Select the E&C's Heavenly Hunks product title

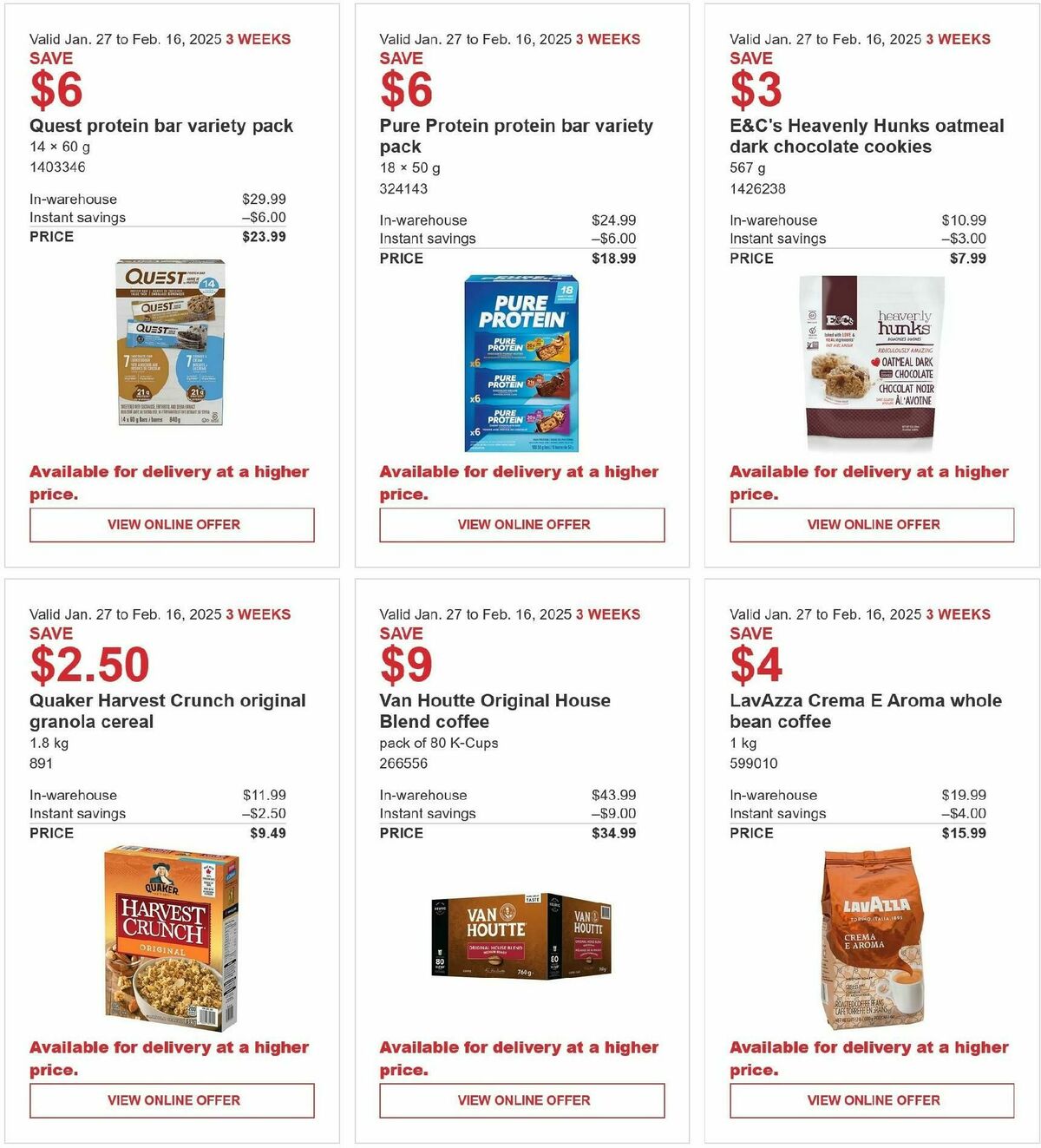tap(867, 135)
